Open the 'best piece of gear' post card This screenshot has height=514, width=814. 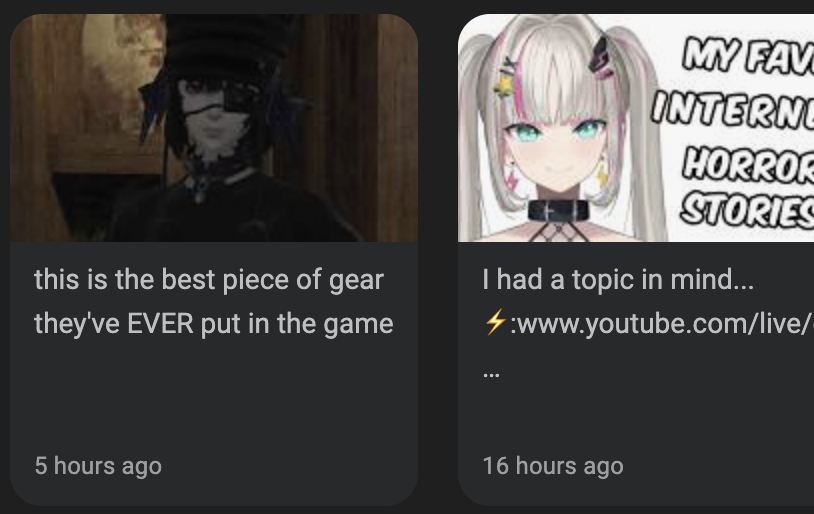(213, 301)
